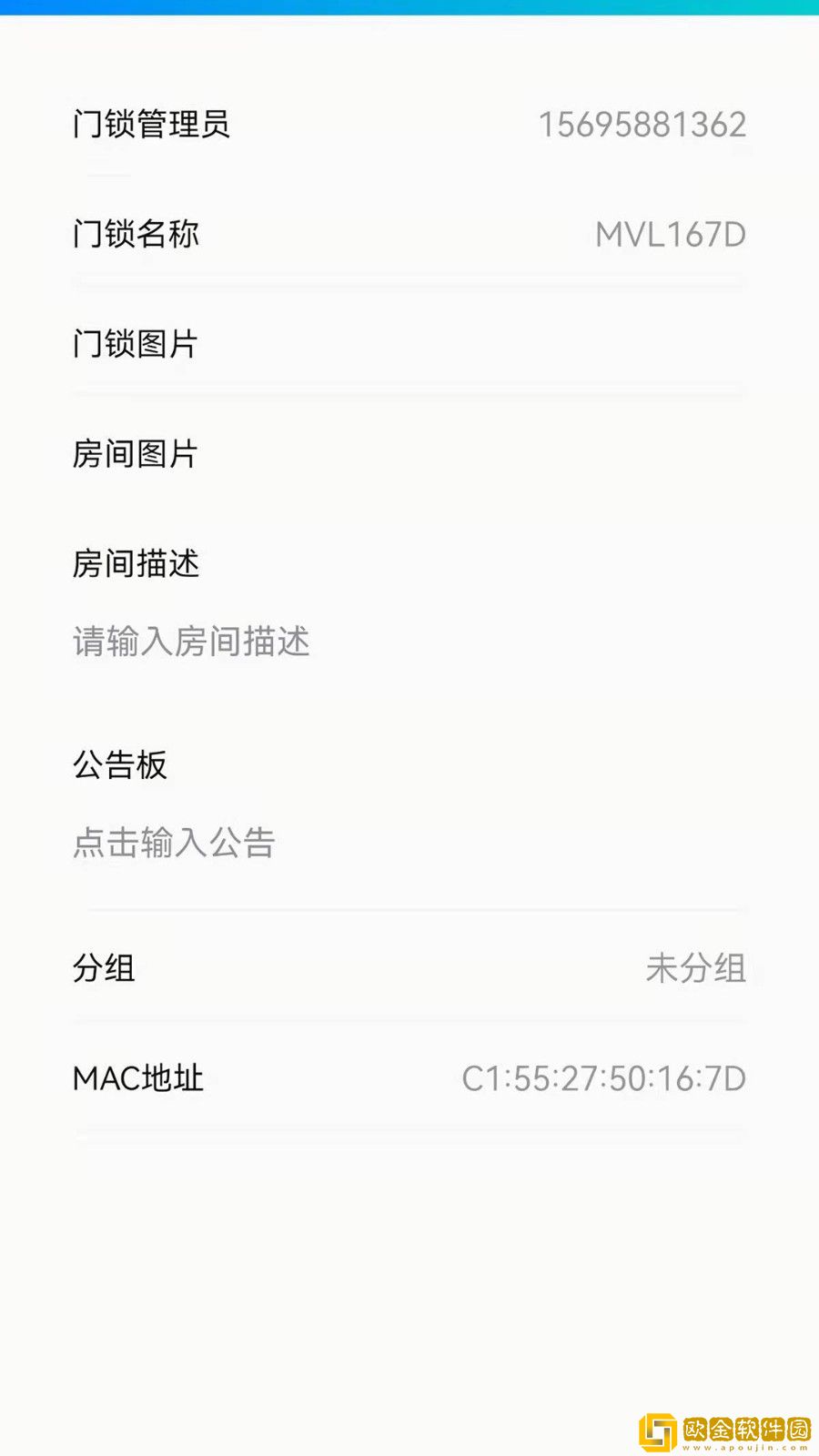Change 分组 from 未分组
This screenshot has height=1456, width=819.
coord(409,968)
